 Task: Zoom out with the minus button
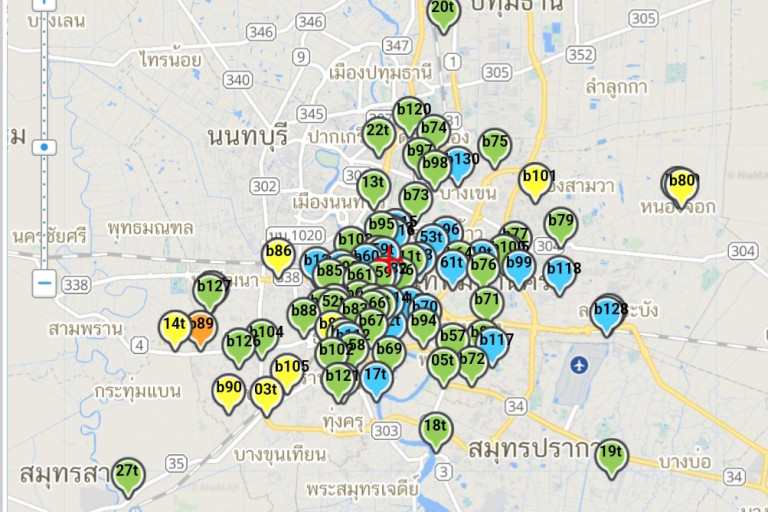point(44,283)
